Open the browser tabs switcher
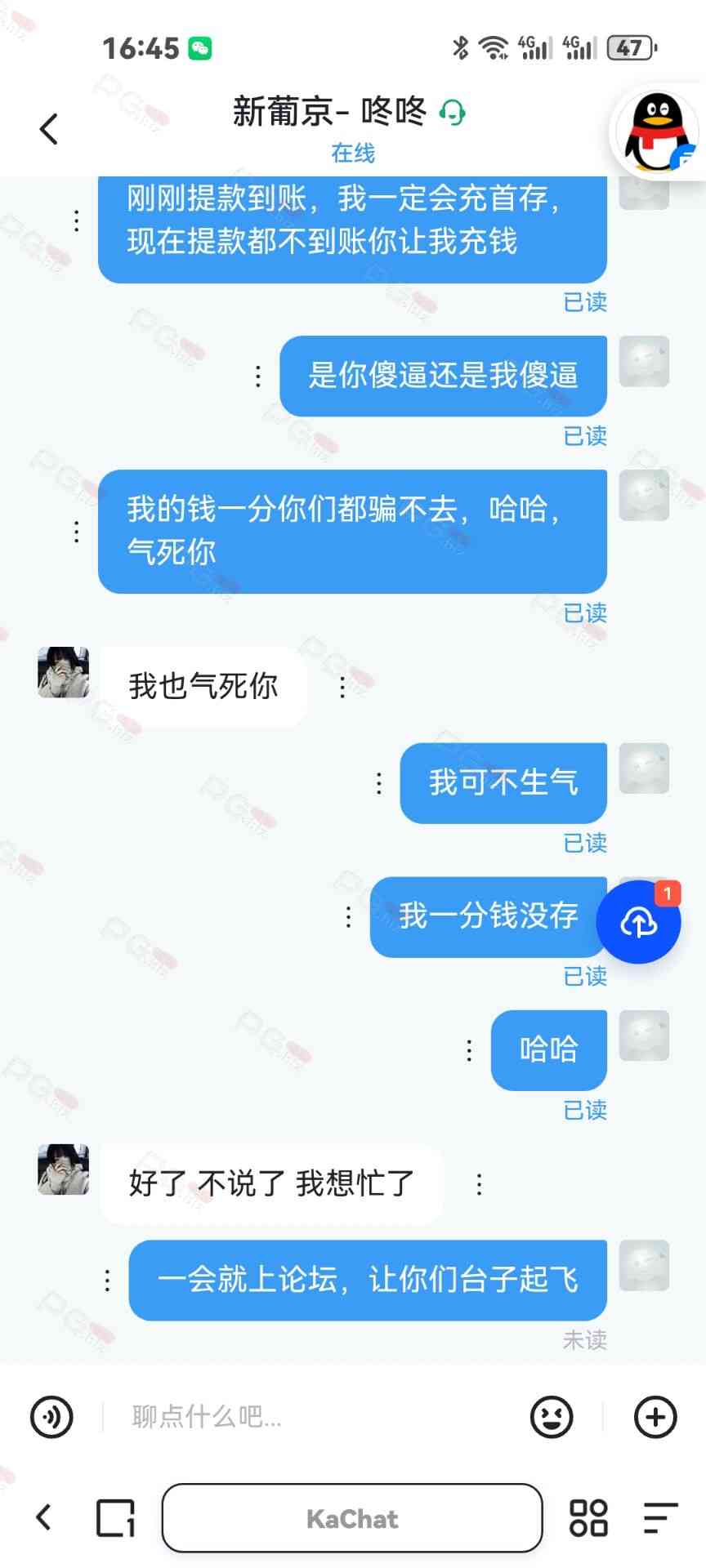 tap(115, 1518)
